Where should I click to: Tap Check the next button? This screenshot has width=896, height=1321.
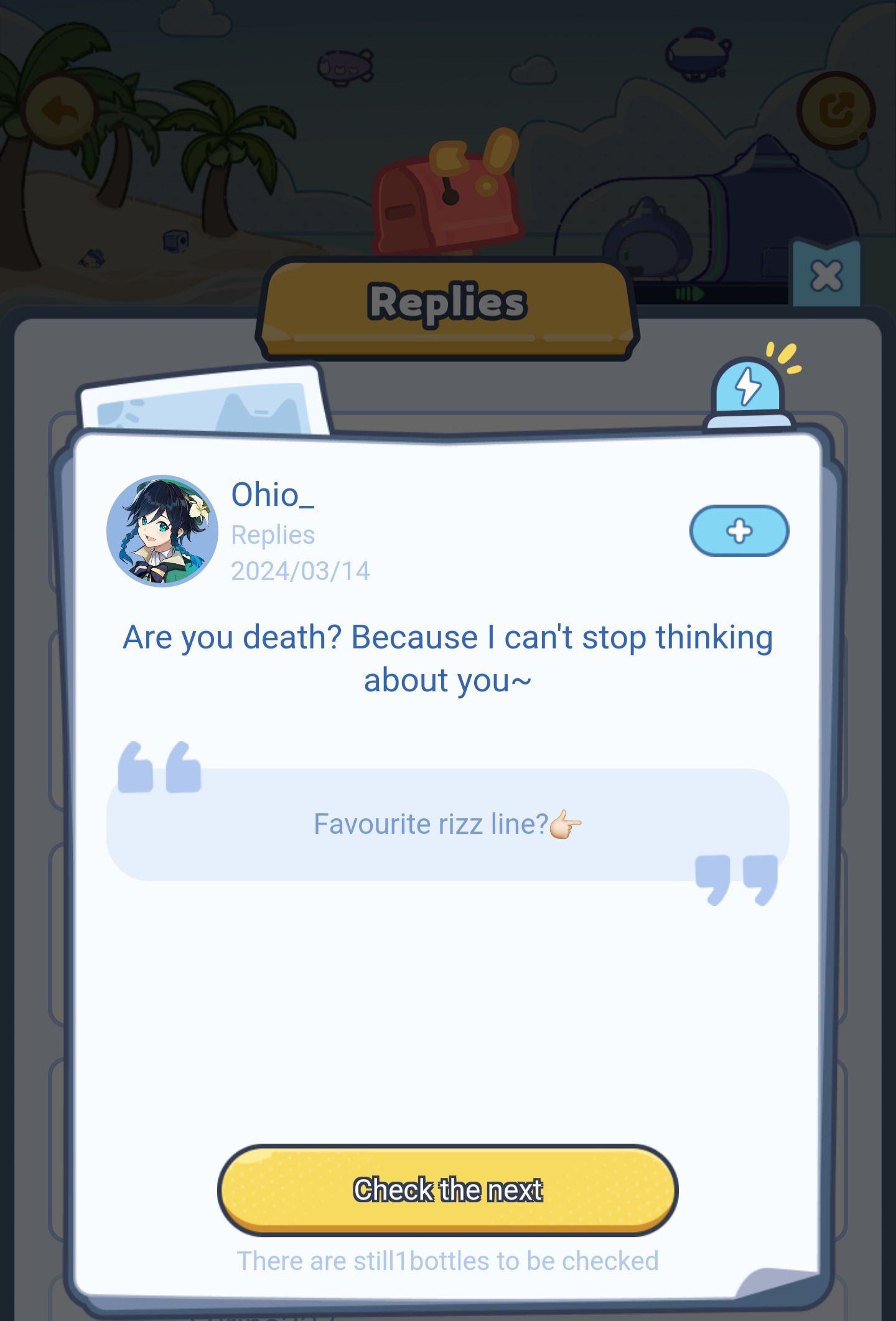(x=447, y=1189)
